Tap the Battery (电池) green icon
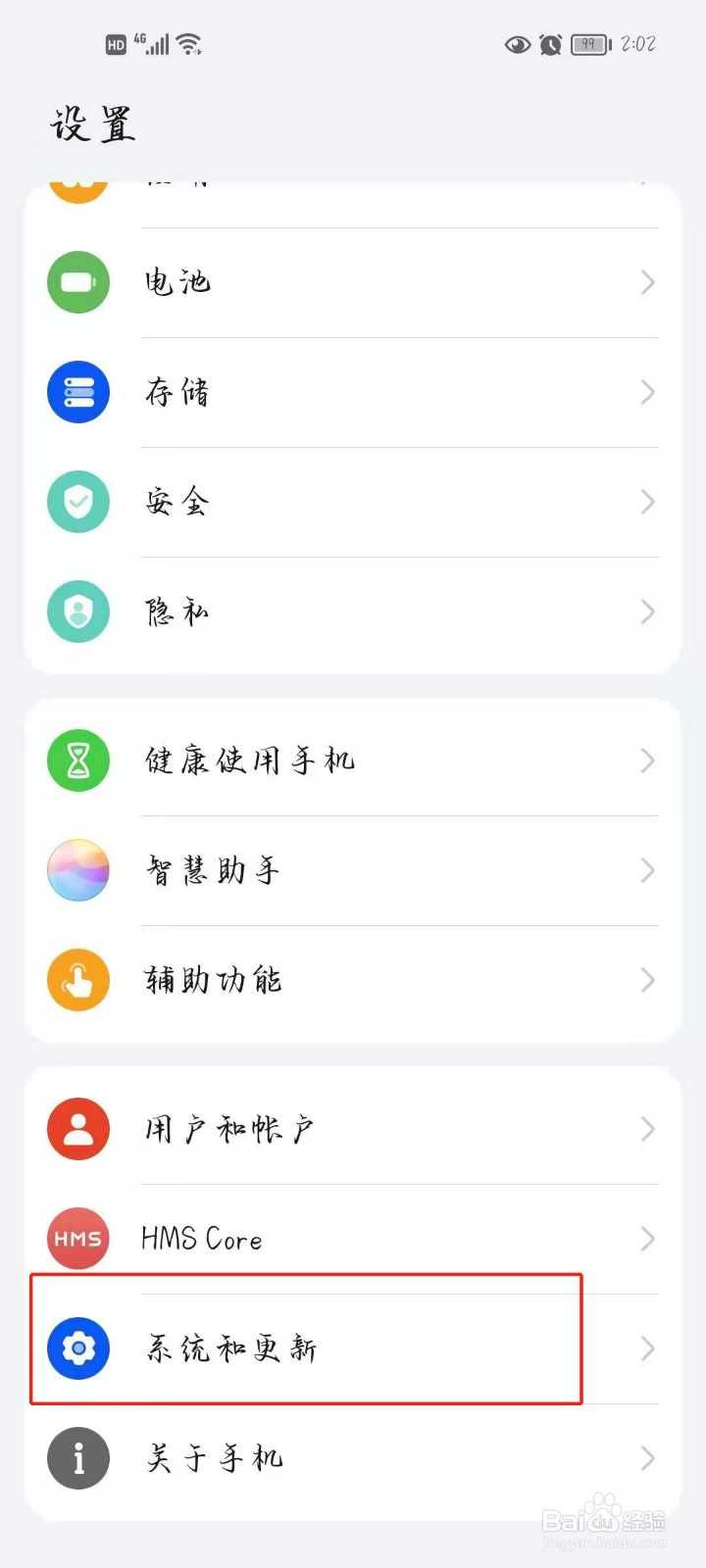Image resolution: width=706 pixels, height=1568 pixels. pos(77,282)
